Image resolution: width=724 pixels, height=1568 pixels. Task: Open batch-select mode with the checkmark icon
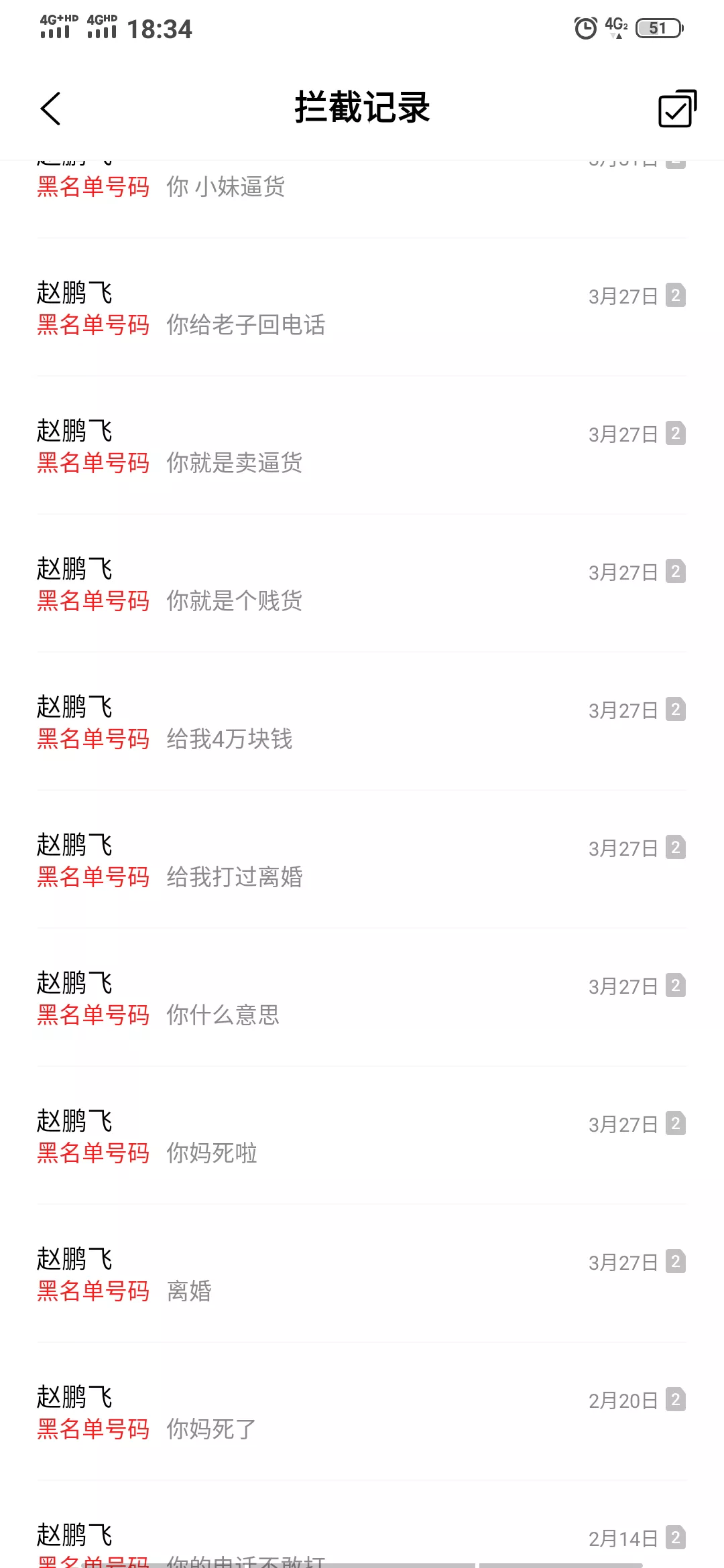675,109
